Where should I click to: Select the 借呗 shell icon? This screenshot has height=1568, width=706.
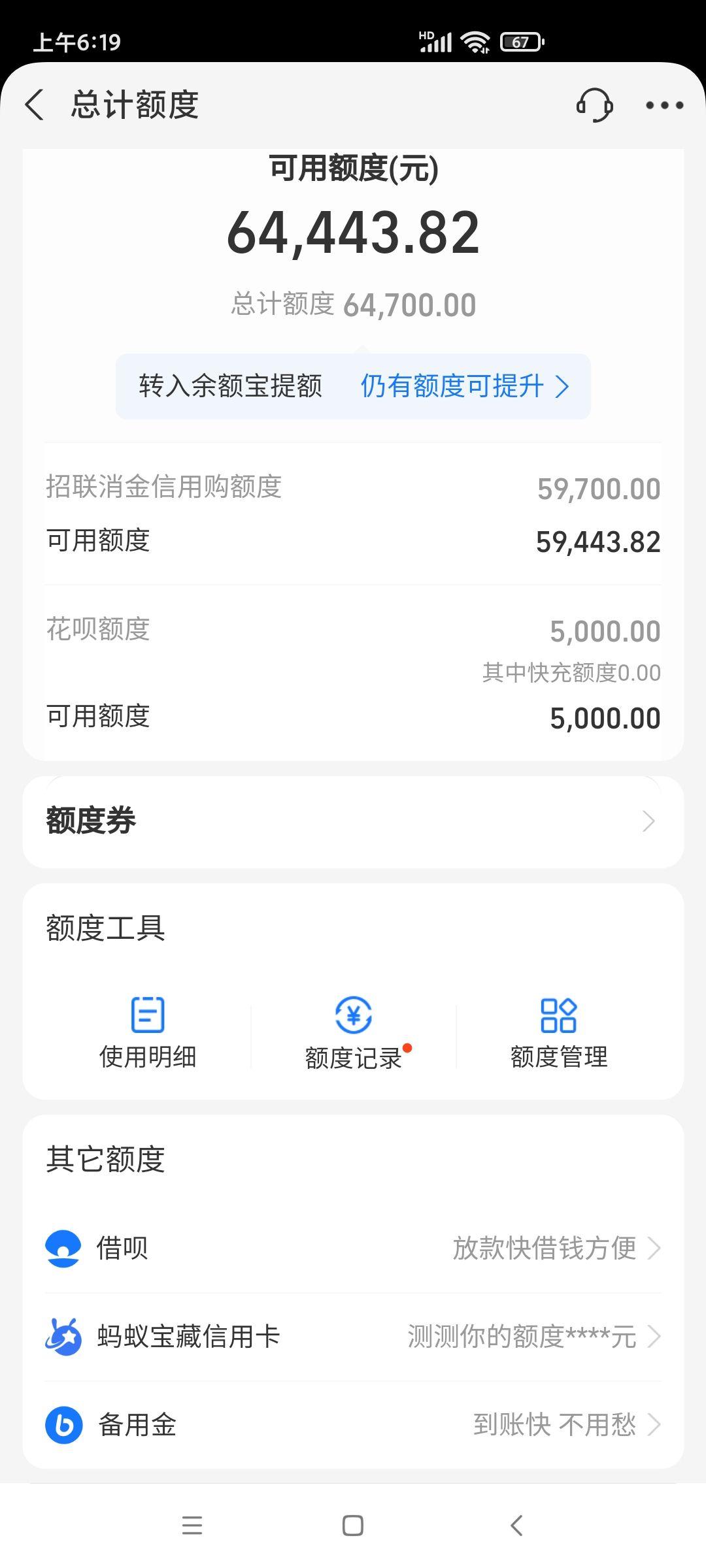tap(63, 1249)
